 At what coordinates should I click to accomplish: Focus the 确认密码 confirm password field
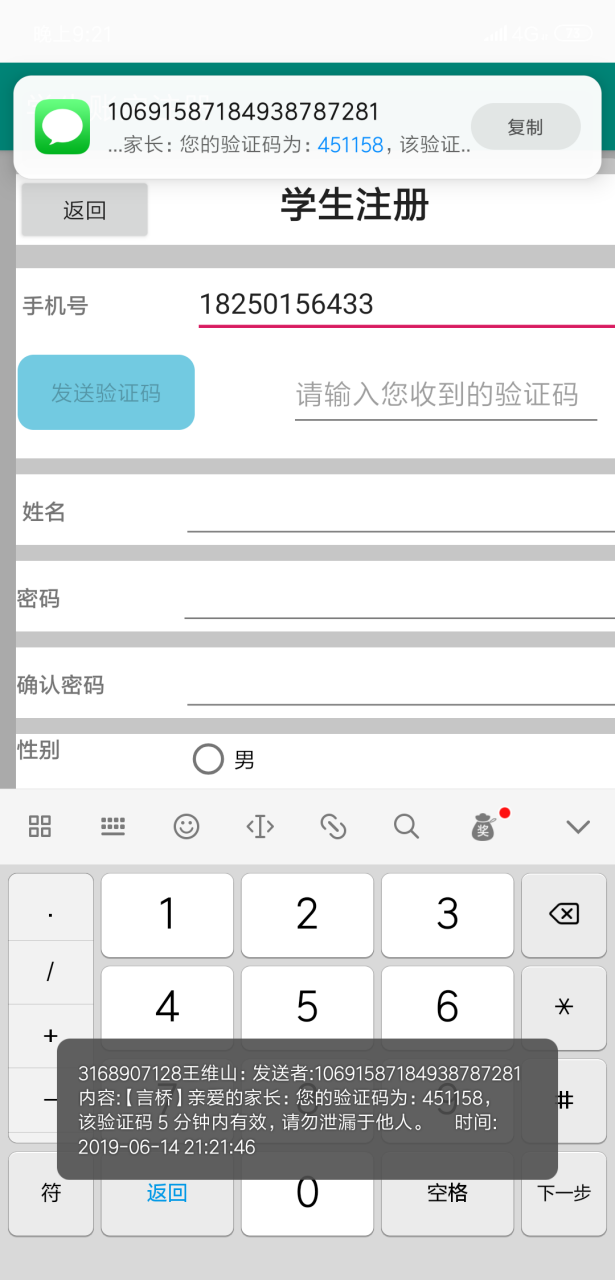(x=400, y=685)
